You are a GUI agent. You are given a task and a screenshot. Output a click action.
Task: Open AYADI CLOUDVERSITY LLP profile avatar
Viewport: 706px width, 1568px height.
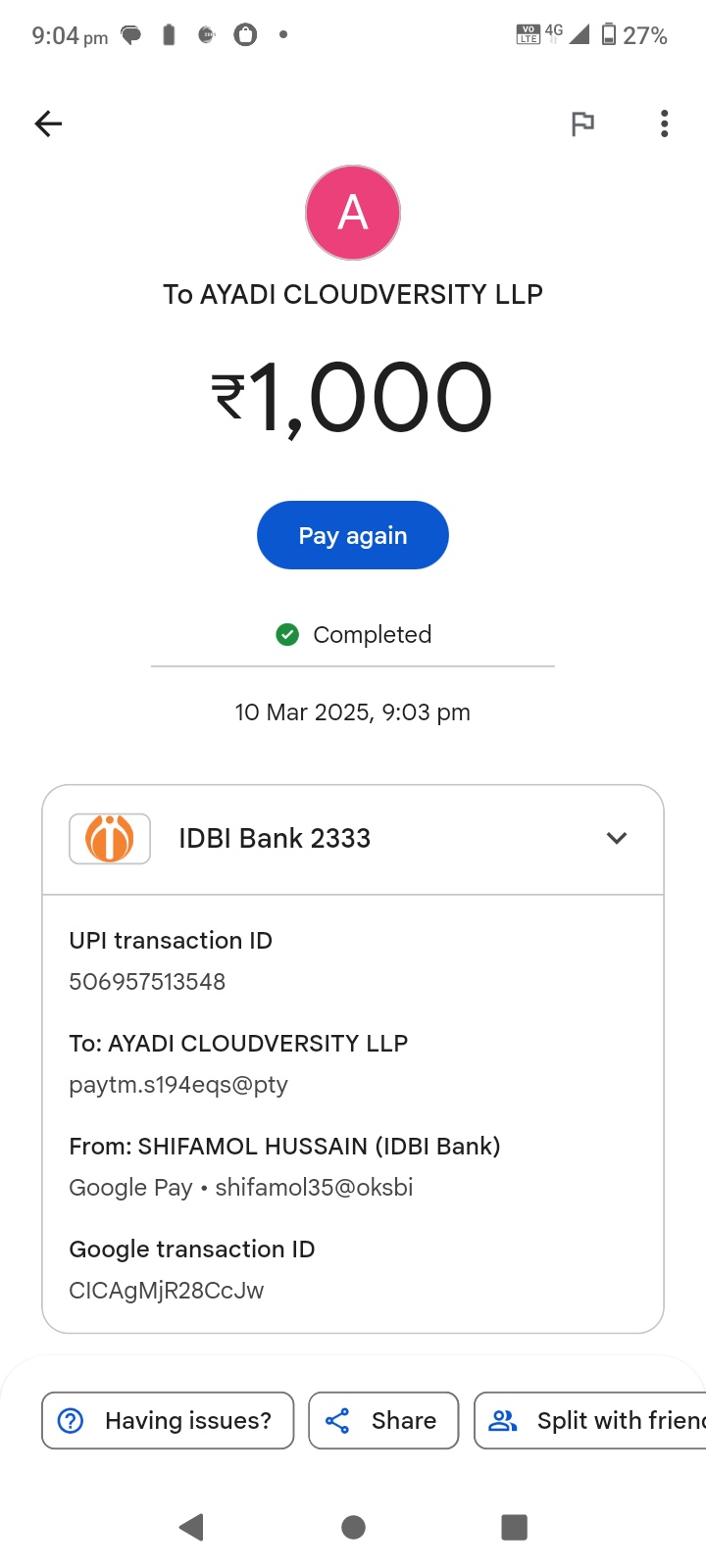[353, 213]
